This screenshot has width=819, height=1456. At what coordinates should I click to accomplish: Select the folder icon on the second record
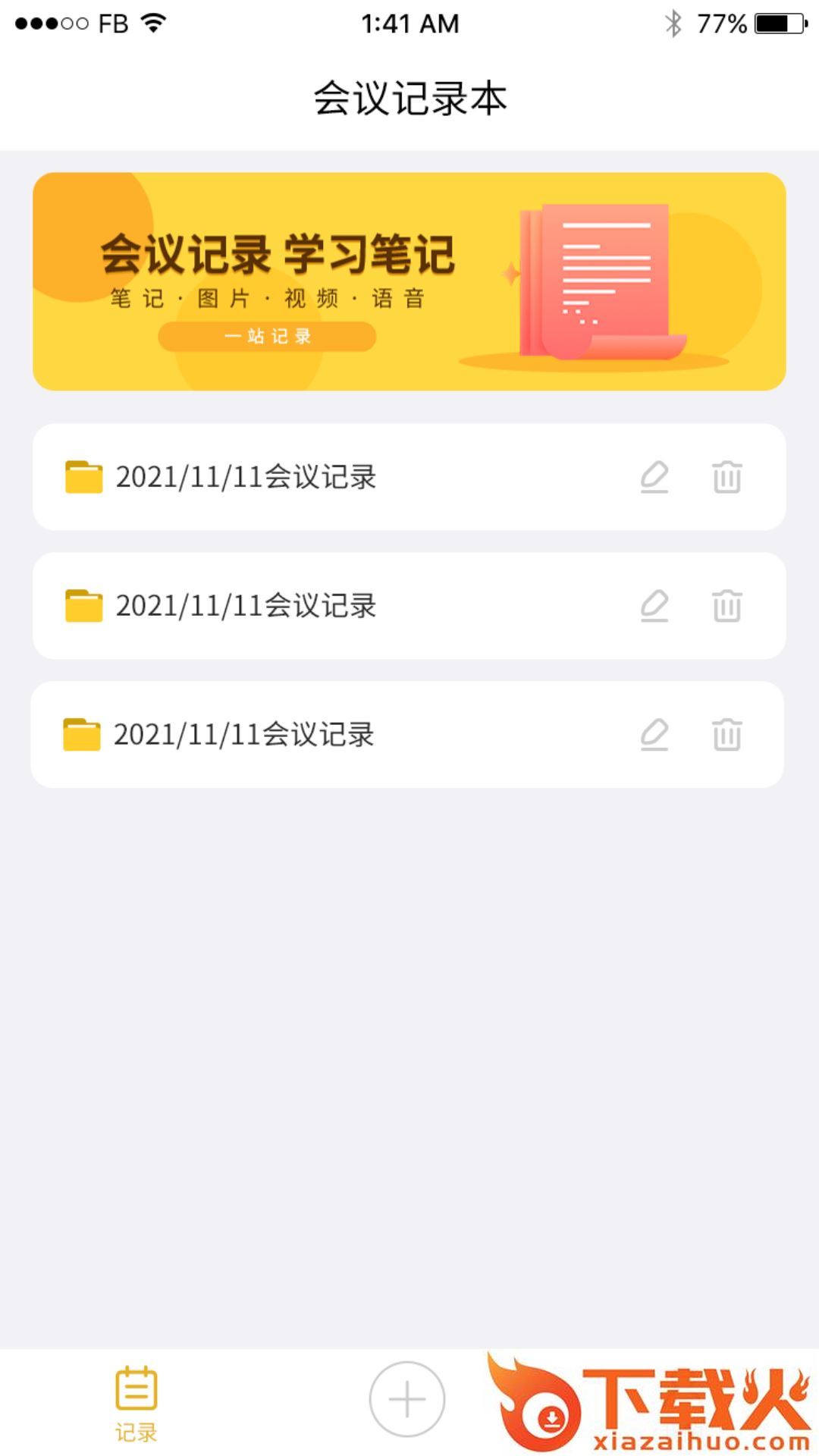tap(83, 606)
